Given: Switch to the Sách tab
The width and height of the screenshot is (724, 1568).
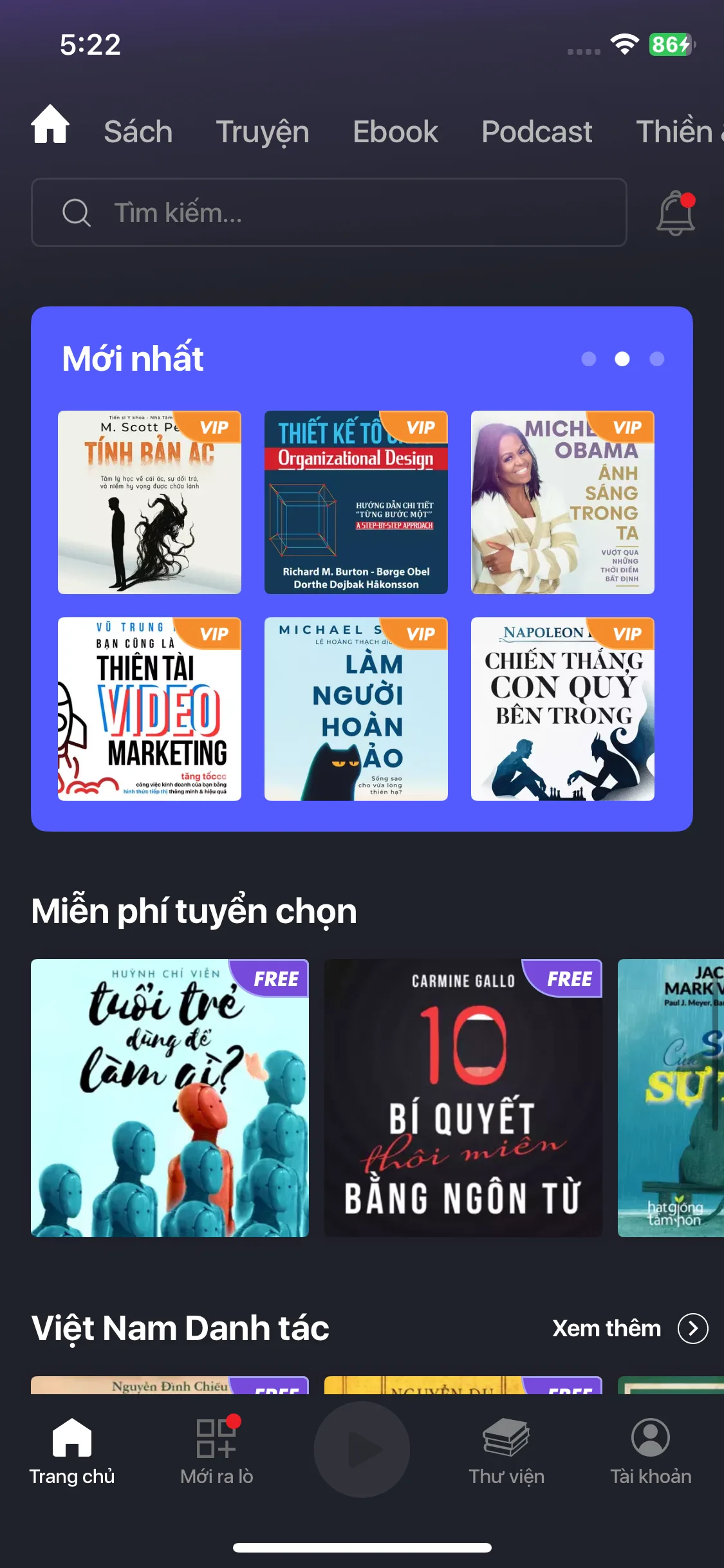Looking at the screenshot, I should (x=138, y=132).
